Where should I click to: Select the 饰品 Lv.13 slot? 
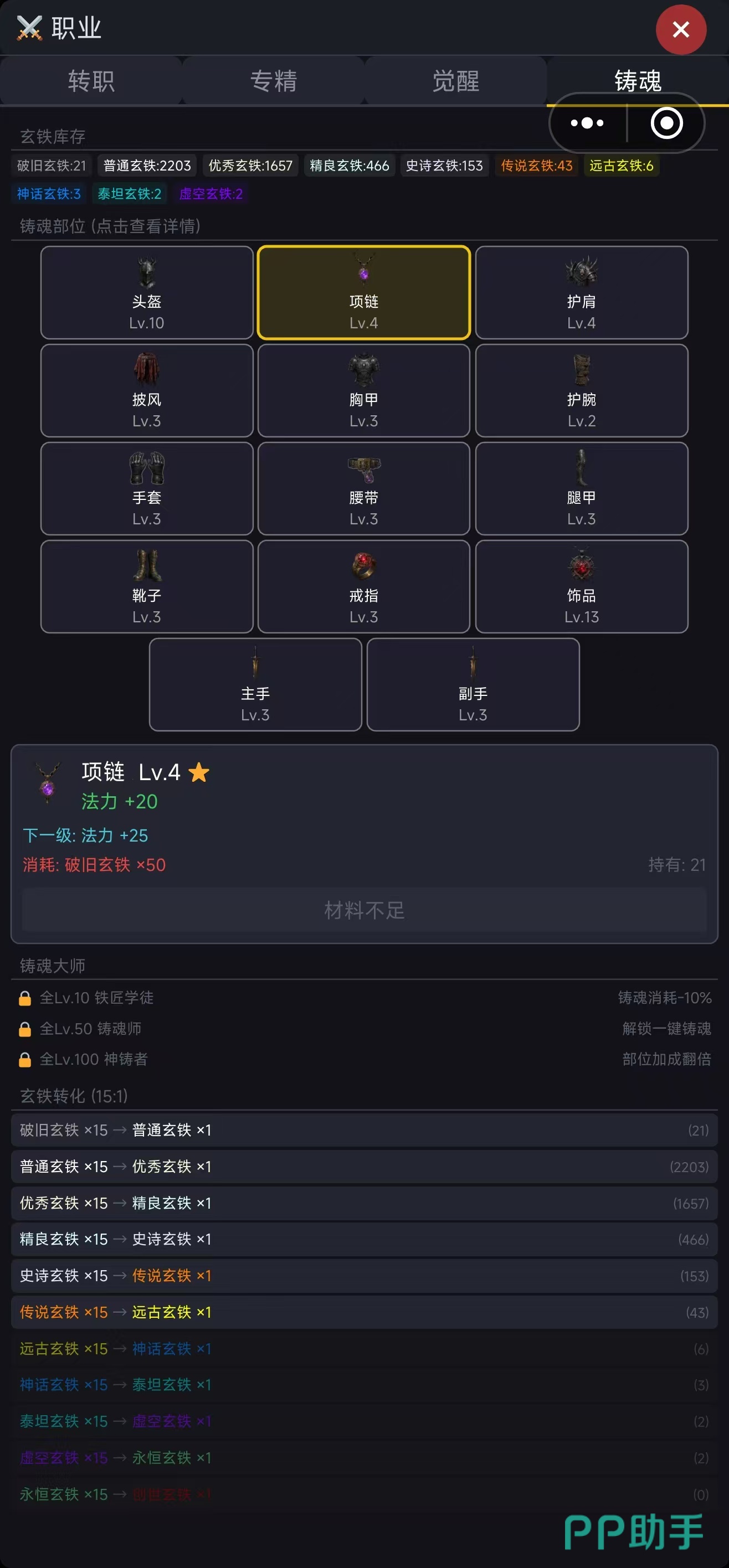[x=581, y=587]
